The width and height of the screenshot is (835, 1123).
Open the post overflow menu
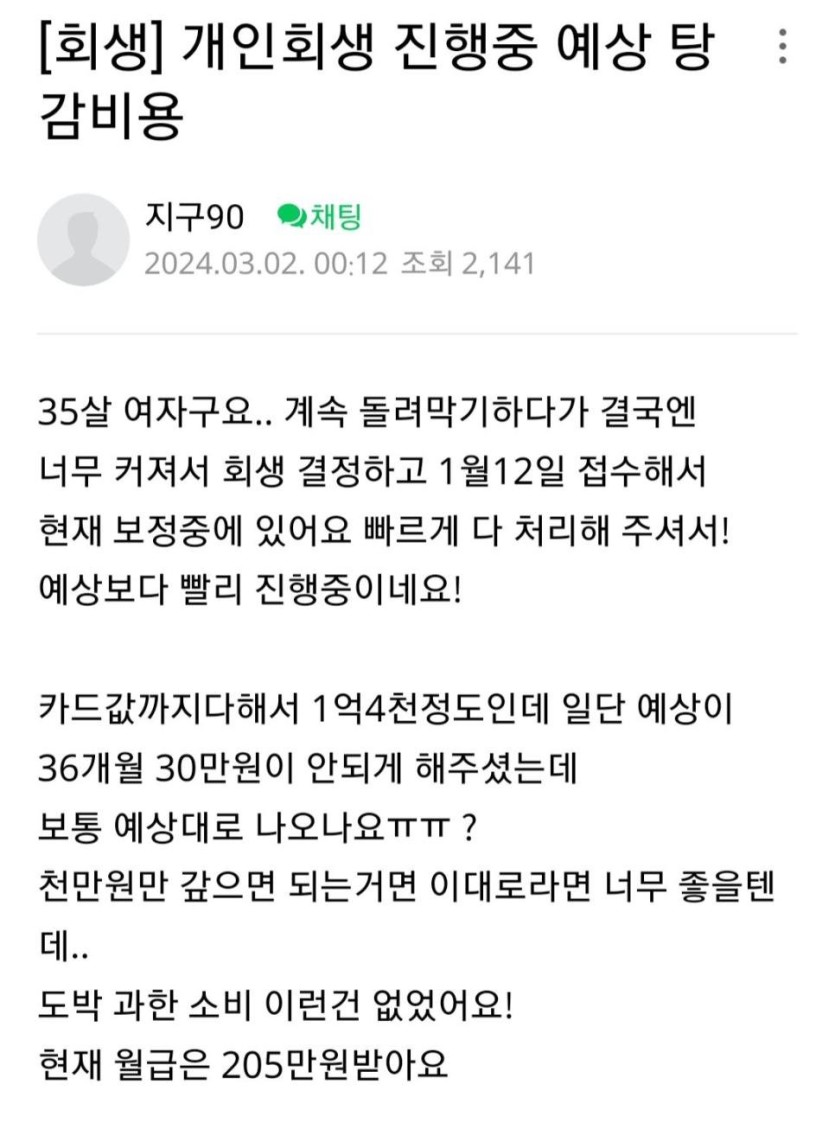tap(783, 47)
